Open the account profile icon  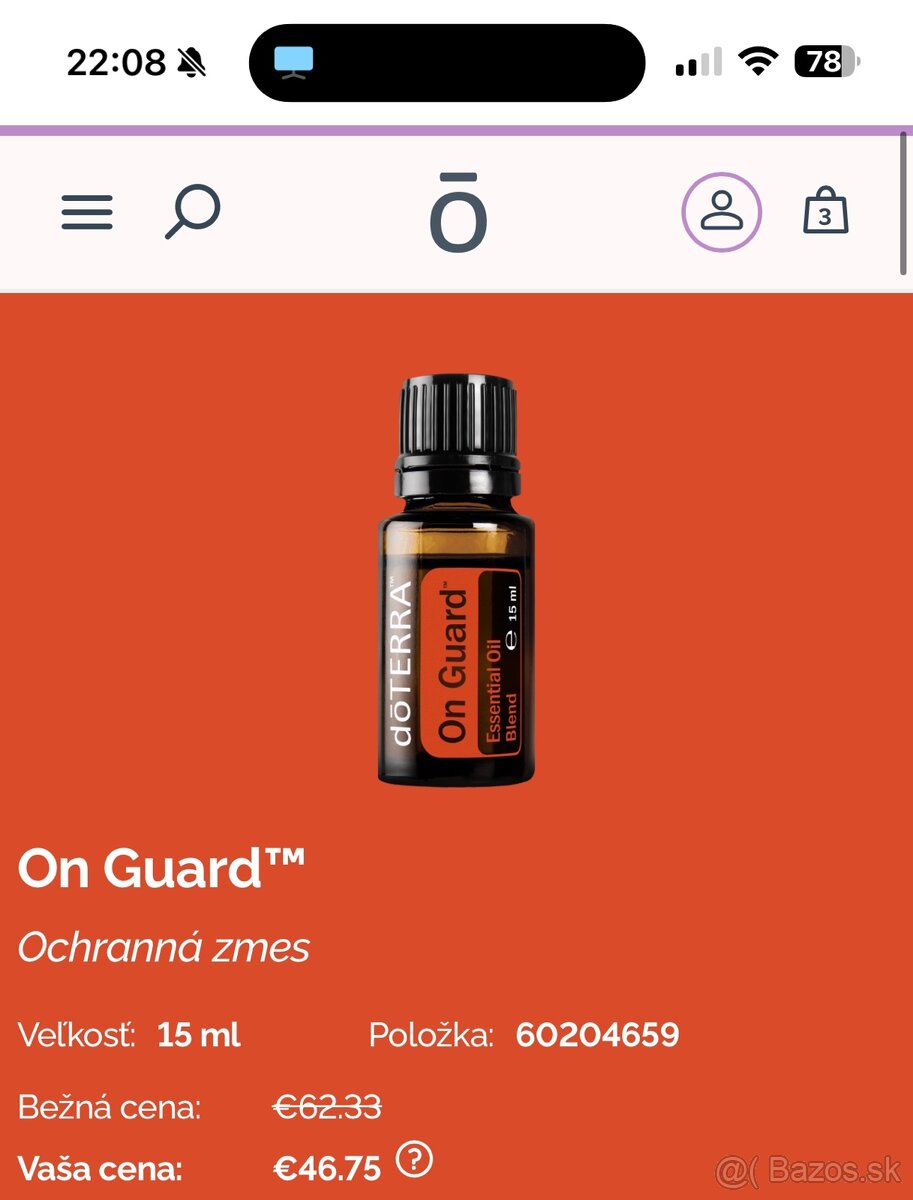click(x=720, y=211)
